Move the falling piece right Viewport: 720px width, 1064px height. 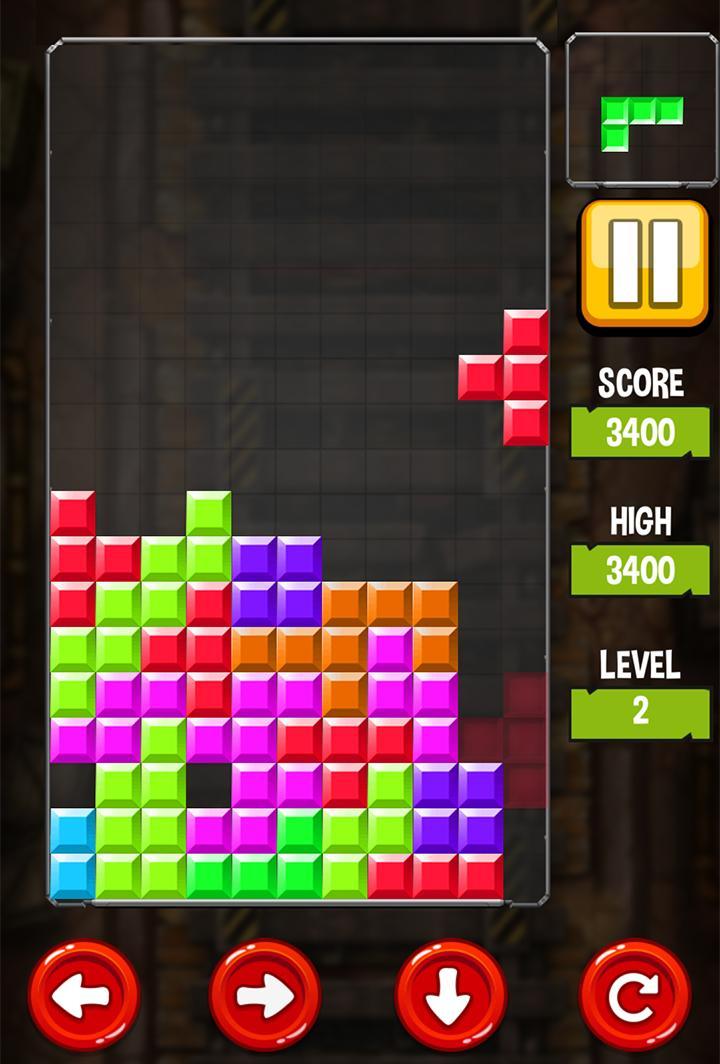pos(265,994)
